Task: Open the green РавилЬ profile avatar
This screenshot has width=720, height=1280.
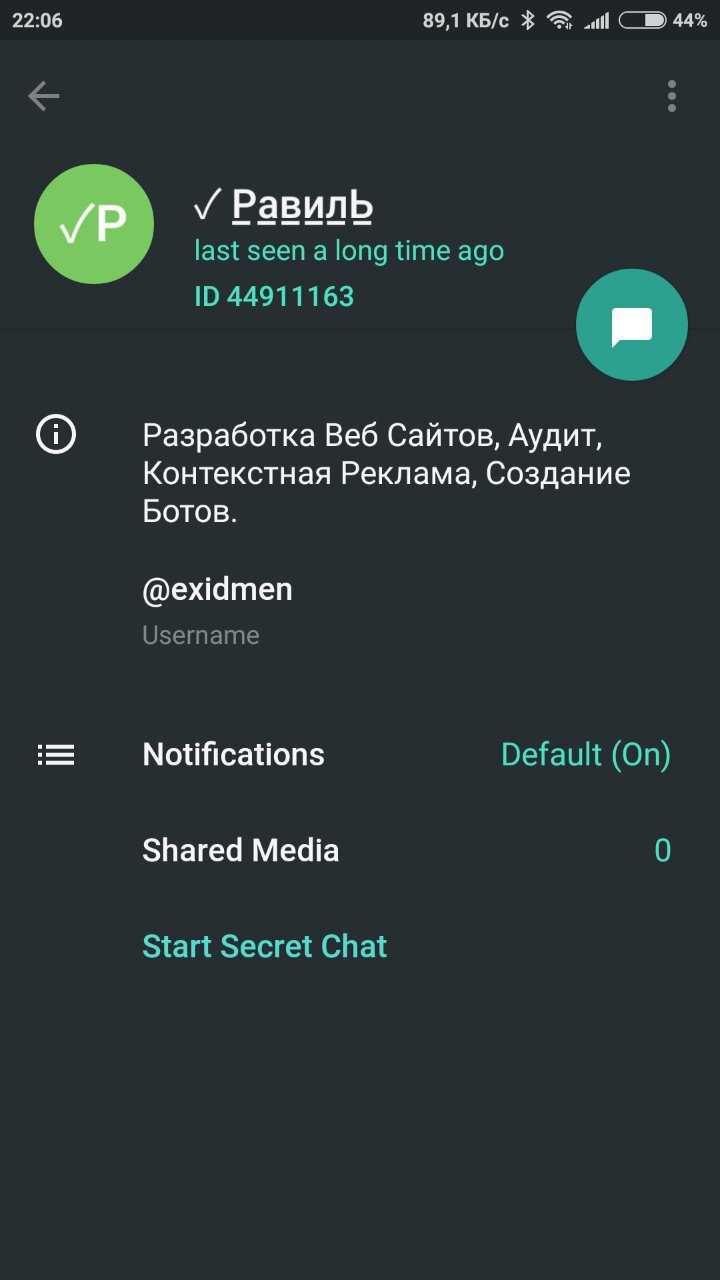Action: click(94, 224)
